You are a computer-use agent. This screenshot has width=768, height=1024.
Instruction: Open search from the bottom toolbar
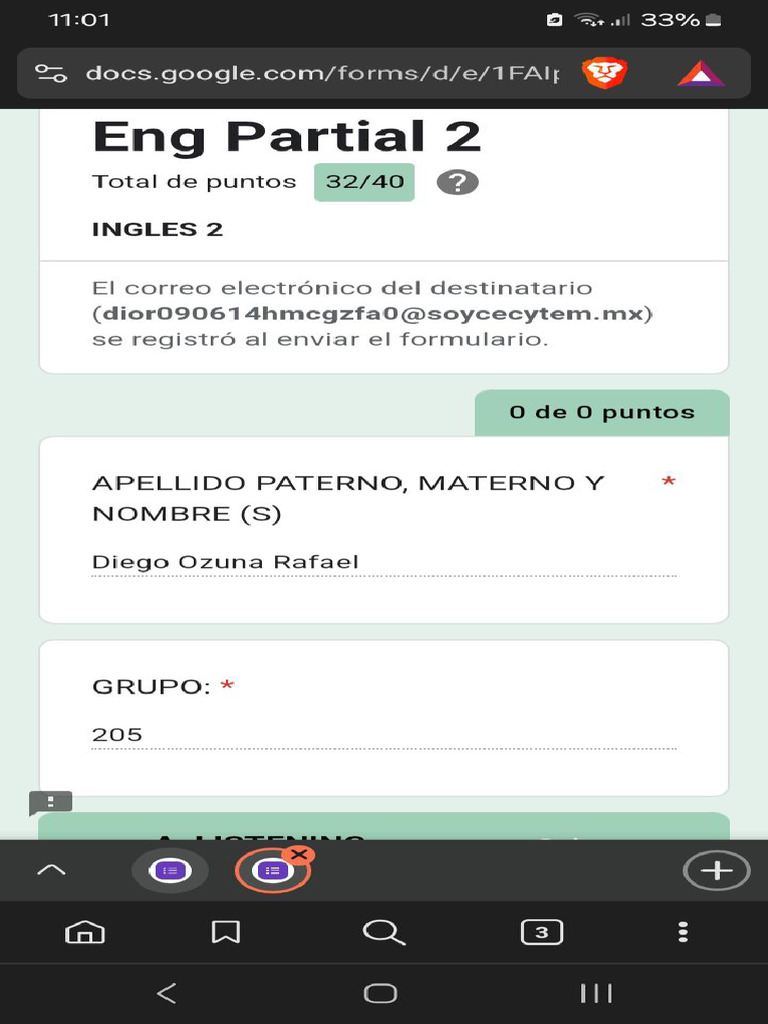coord(383,932)
